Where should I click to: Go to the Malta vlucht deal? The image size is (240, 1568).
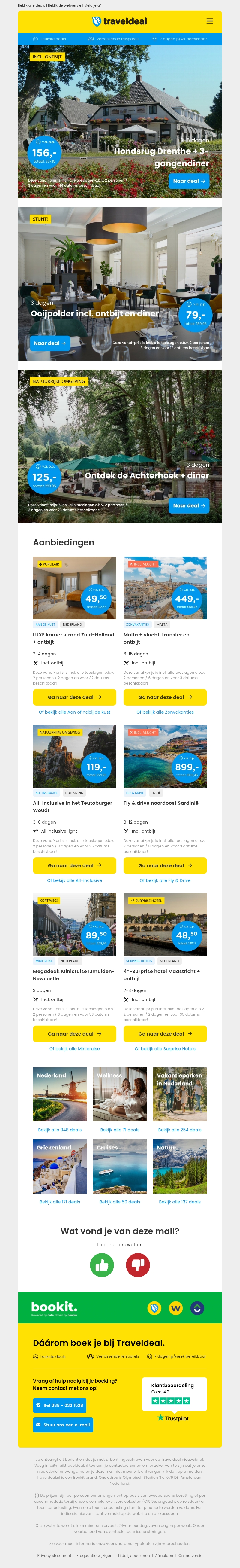[165, 697]
